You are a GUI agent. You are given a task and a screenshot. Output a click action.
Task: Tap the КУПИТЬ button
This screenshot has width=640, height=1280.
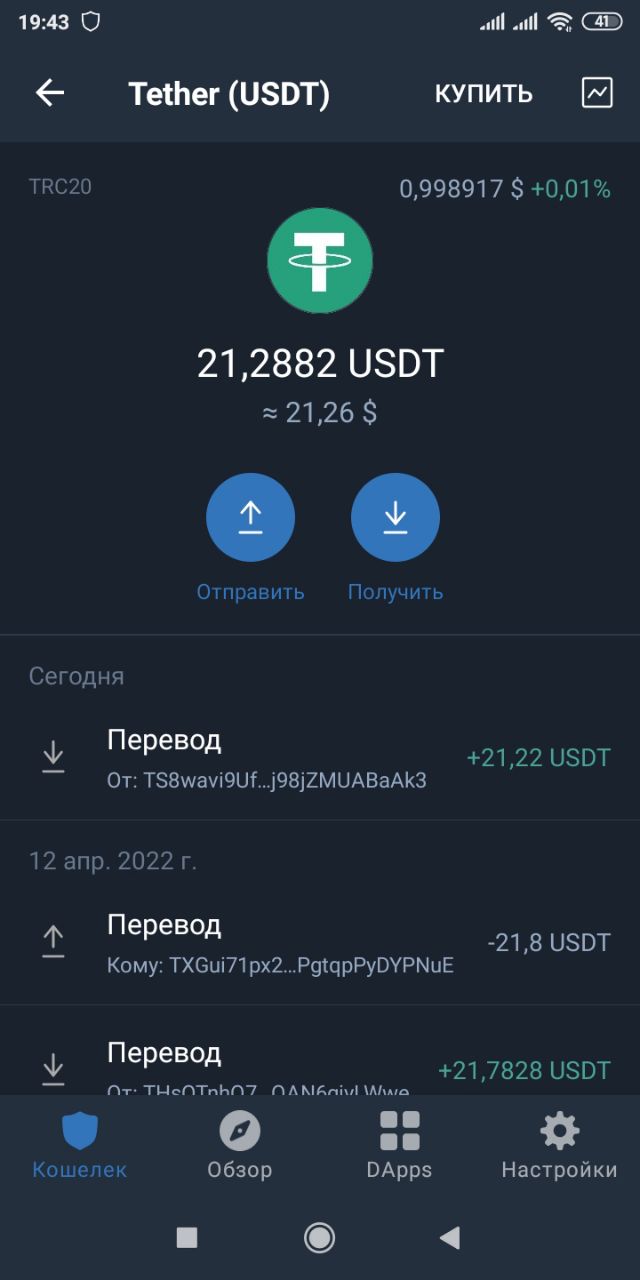(483, 94)
